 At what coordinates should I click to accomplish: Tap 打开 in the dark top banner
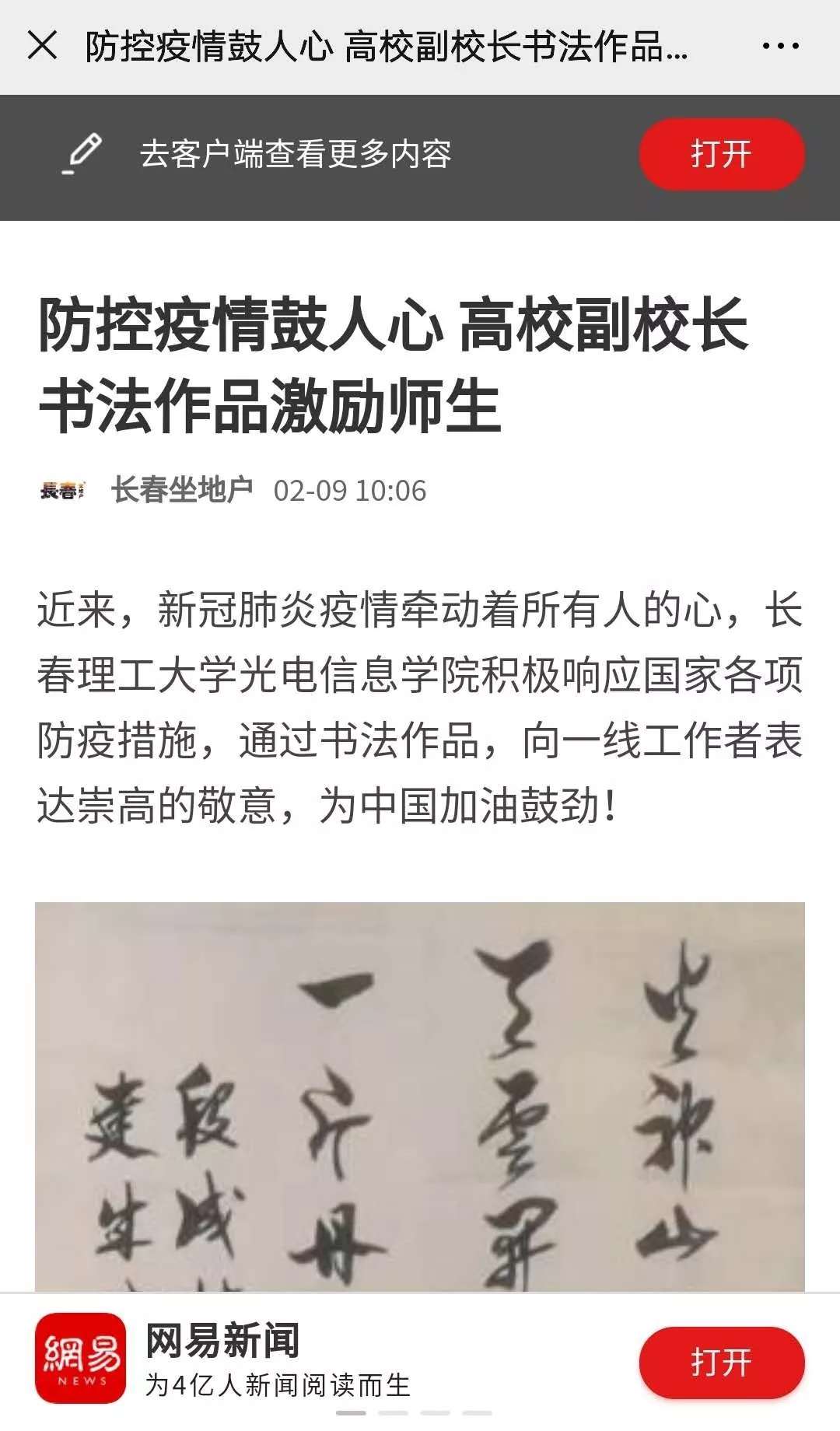(721, 154)
